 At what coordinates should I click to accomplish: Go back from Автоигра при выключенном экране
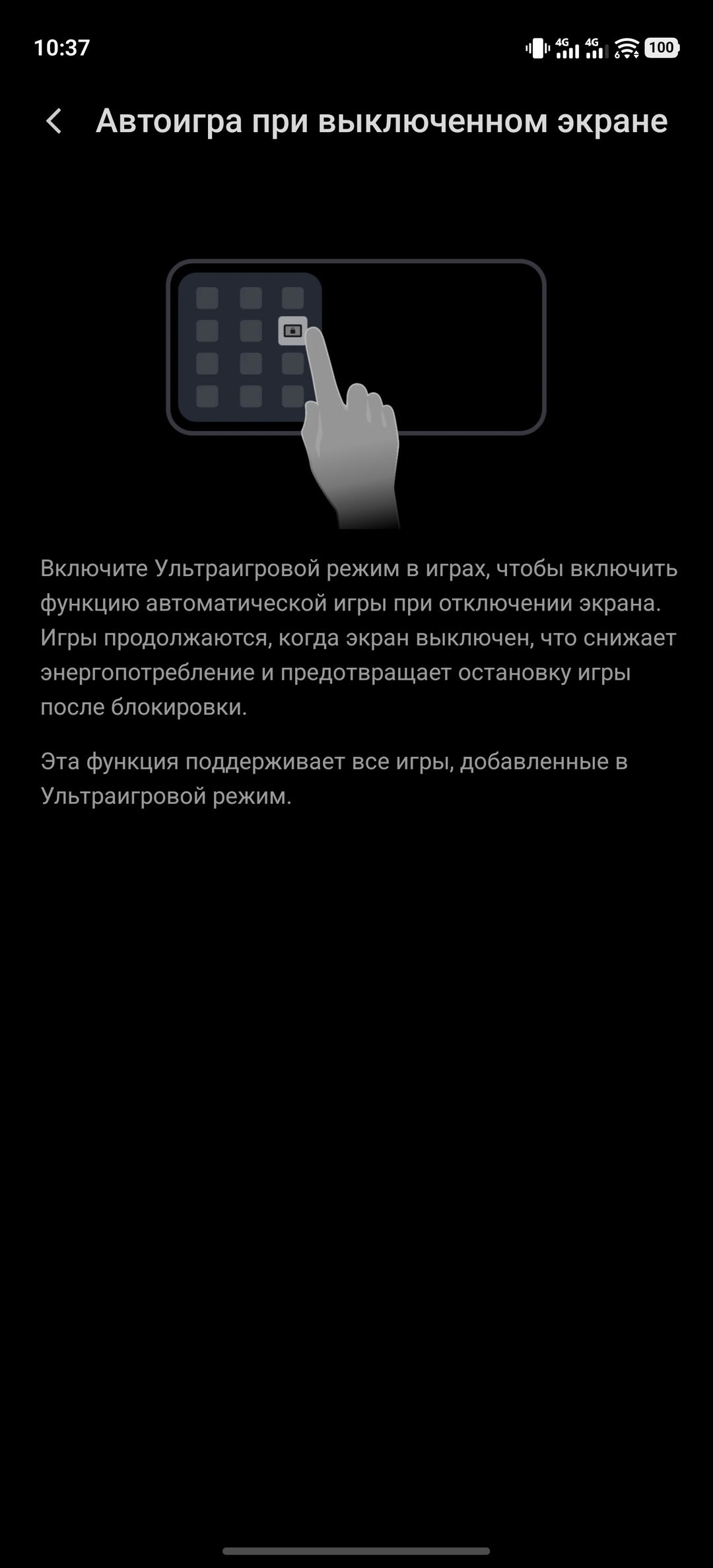tap(54, 121)
